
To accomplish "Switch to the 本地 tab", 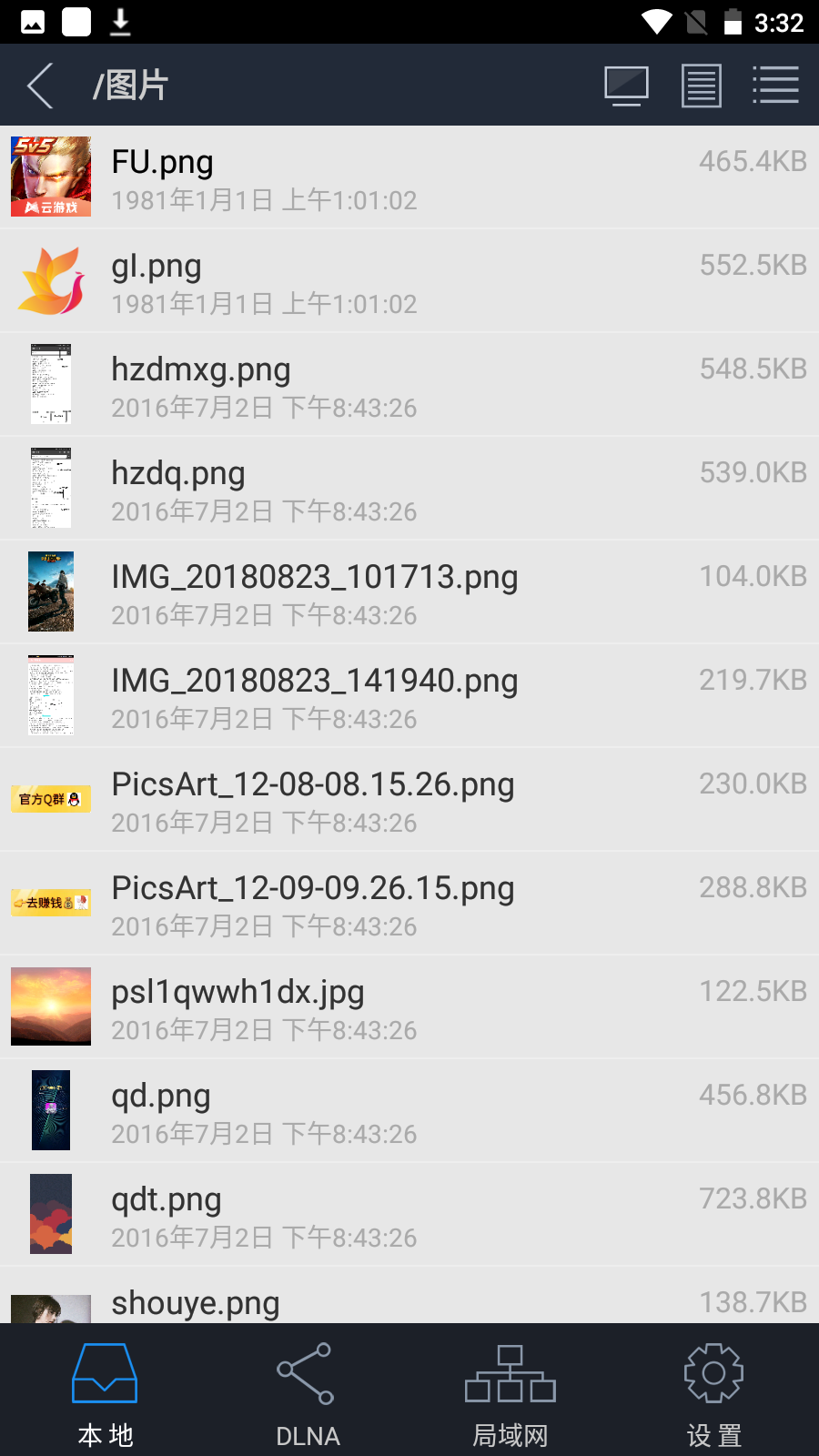I will (x=105, y=1392).
